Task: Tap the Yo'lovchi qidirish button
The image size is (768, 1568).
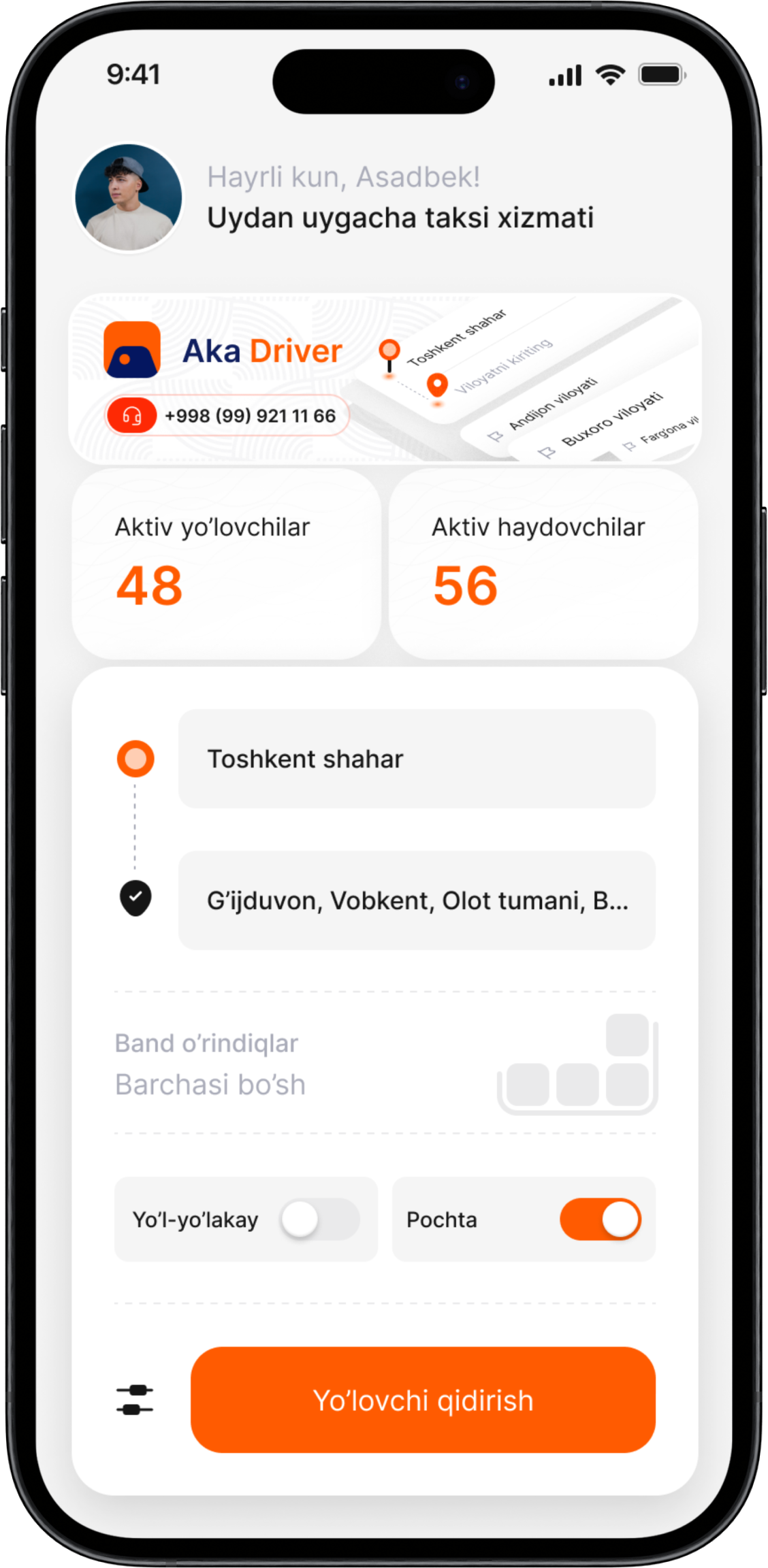Action: [x=423, y=1400]
